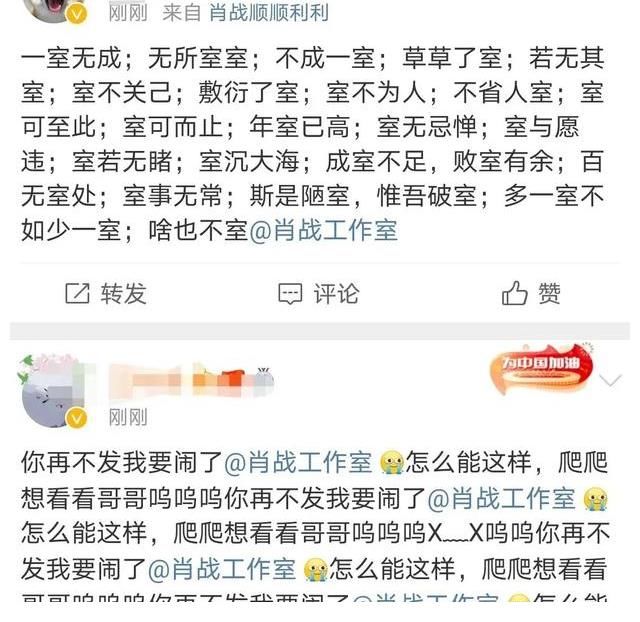Open the 肖战顺顺利利 source link
Screen dimensions: 640x622
coord(268,12)
